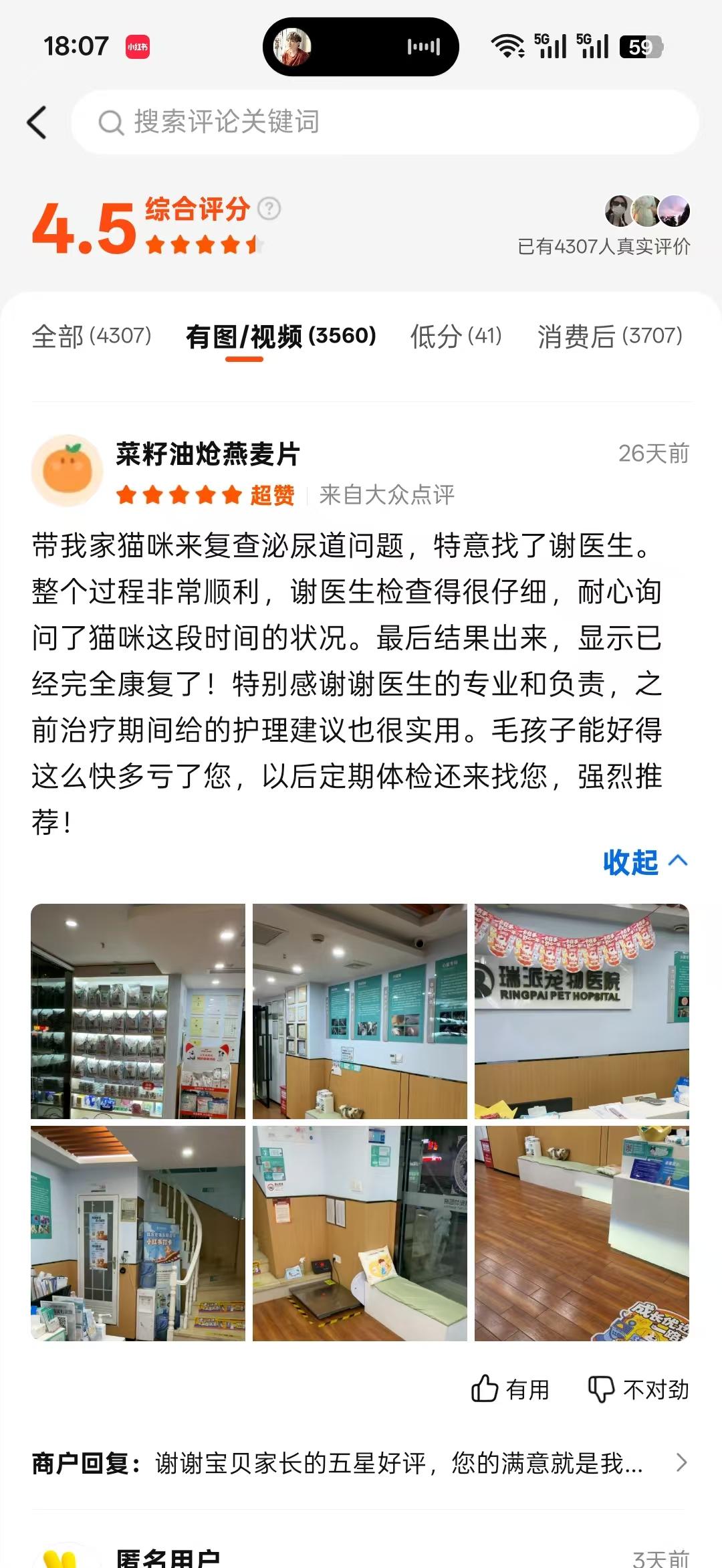Screen dimensions: 722x1568
Task: View the hallway photo with wall posters
Action: [x=360, y=1011]
